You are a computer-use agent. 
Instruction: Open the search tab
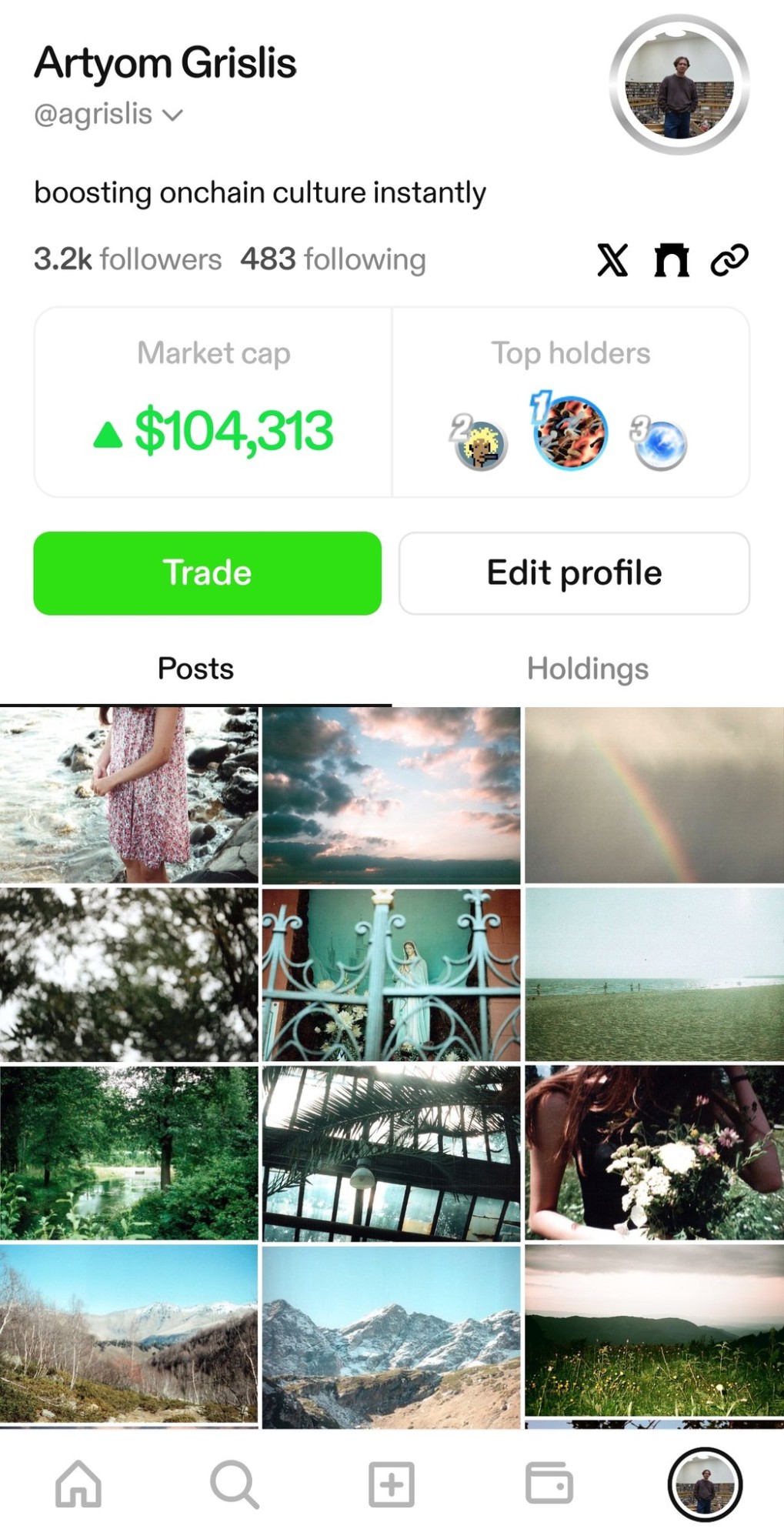pos(235,1484)
